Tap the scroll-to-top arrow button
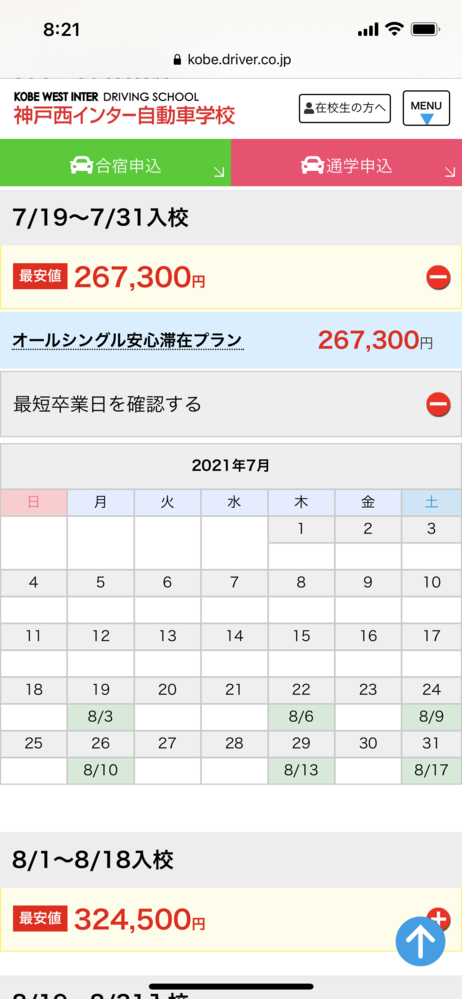Image resolution: width=462 pixels, height=999 pixels. tap(421, 941)
